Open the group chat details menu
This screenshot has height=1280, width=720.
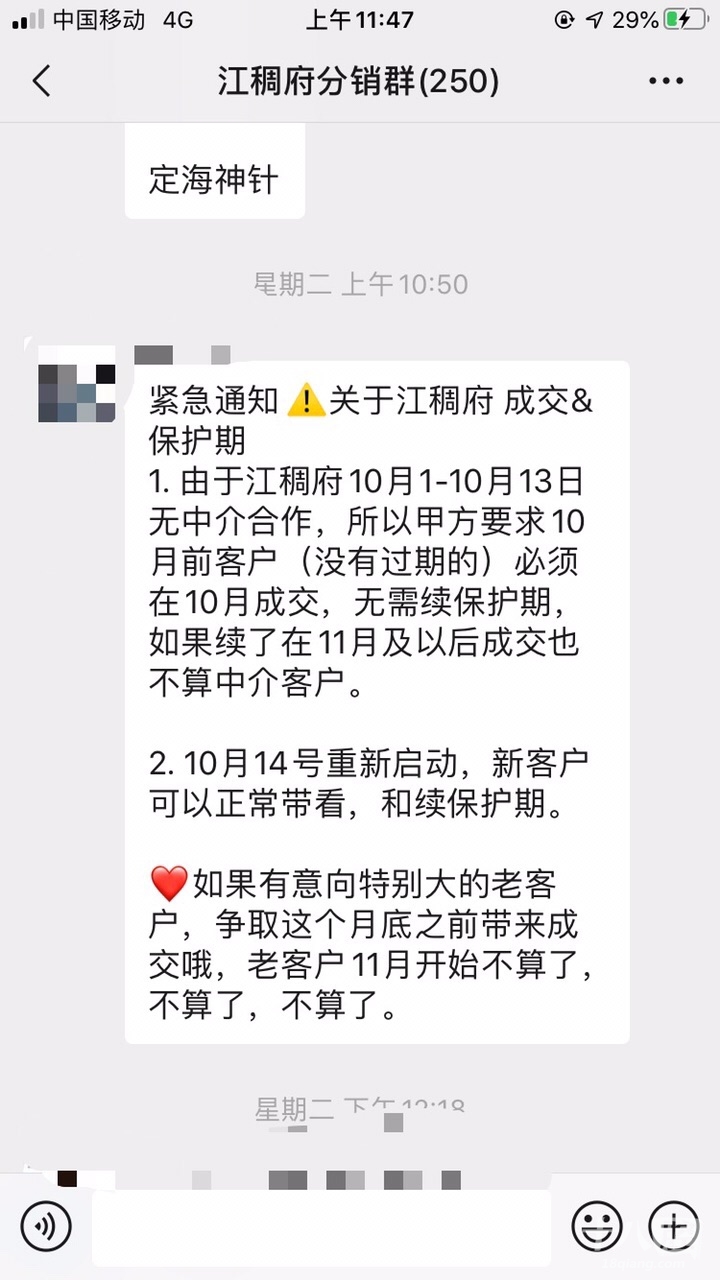[666, 81]
